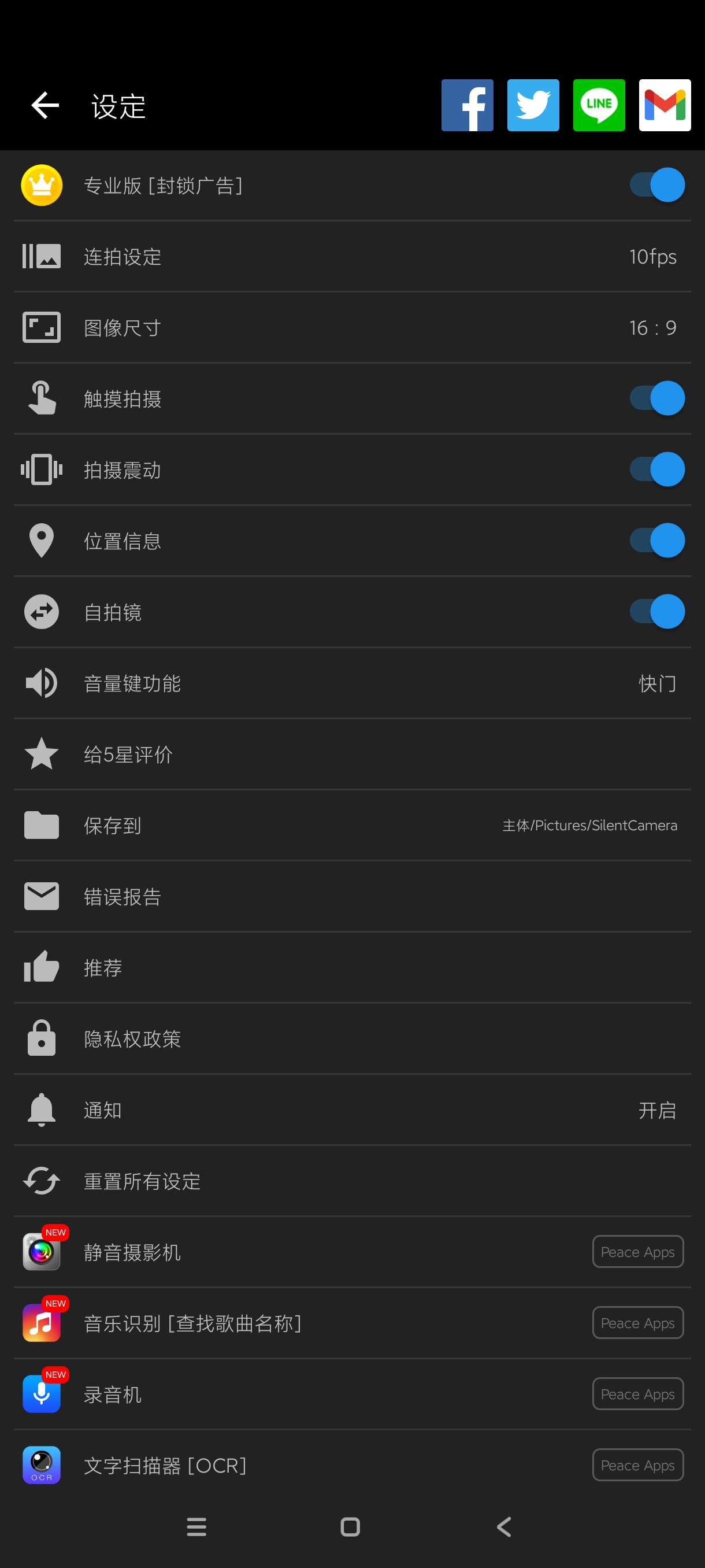705x1568 pixels.
Task: Open 错误报告 row
Action: 352,897
